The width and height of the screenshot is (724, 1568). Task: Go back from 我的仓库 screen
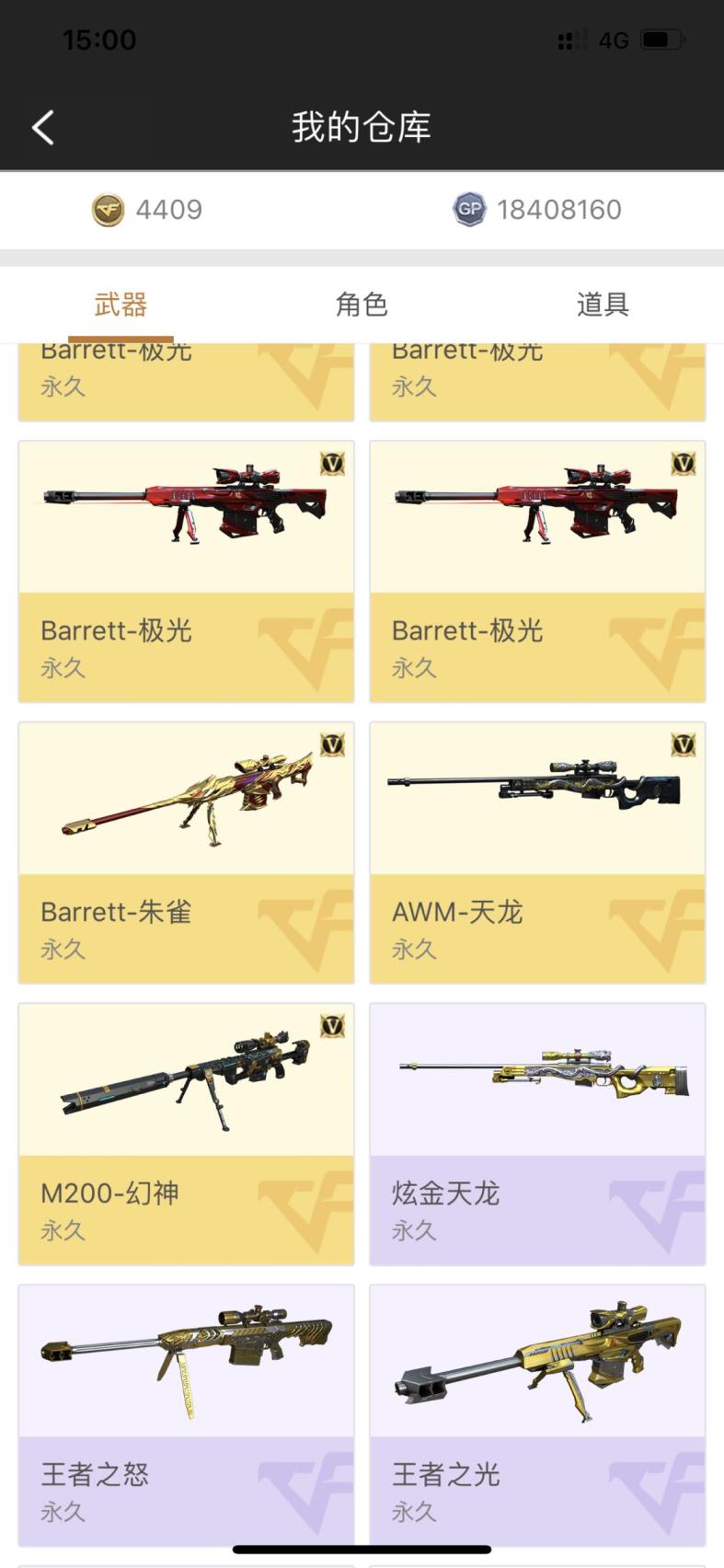(43, 128)
